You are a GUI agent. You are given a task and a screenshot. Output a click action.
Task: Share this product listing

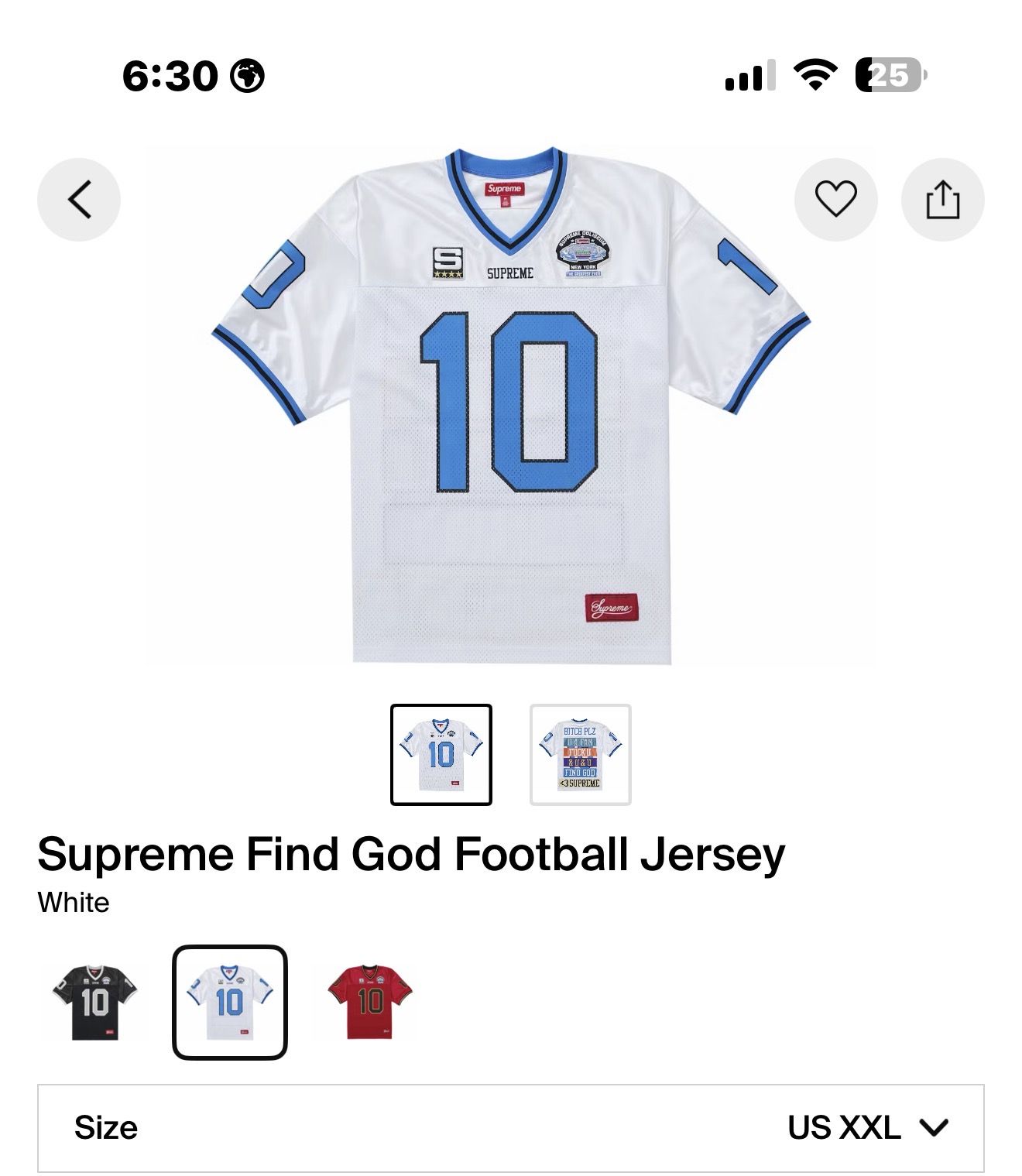point(942,200)
